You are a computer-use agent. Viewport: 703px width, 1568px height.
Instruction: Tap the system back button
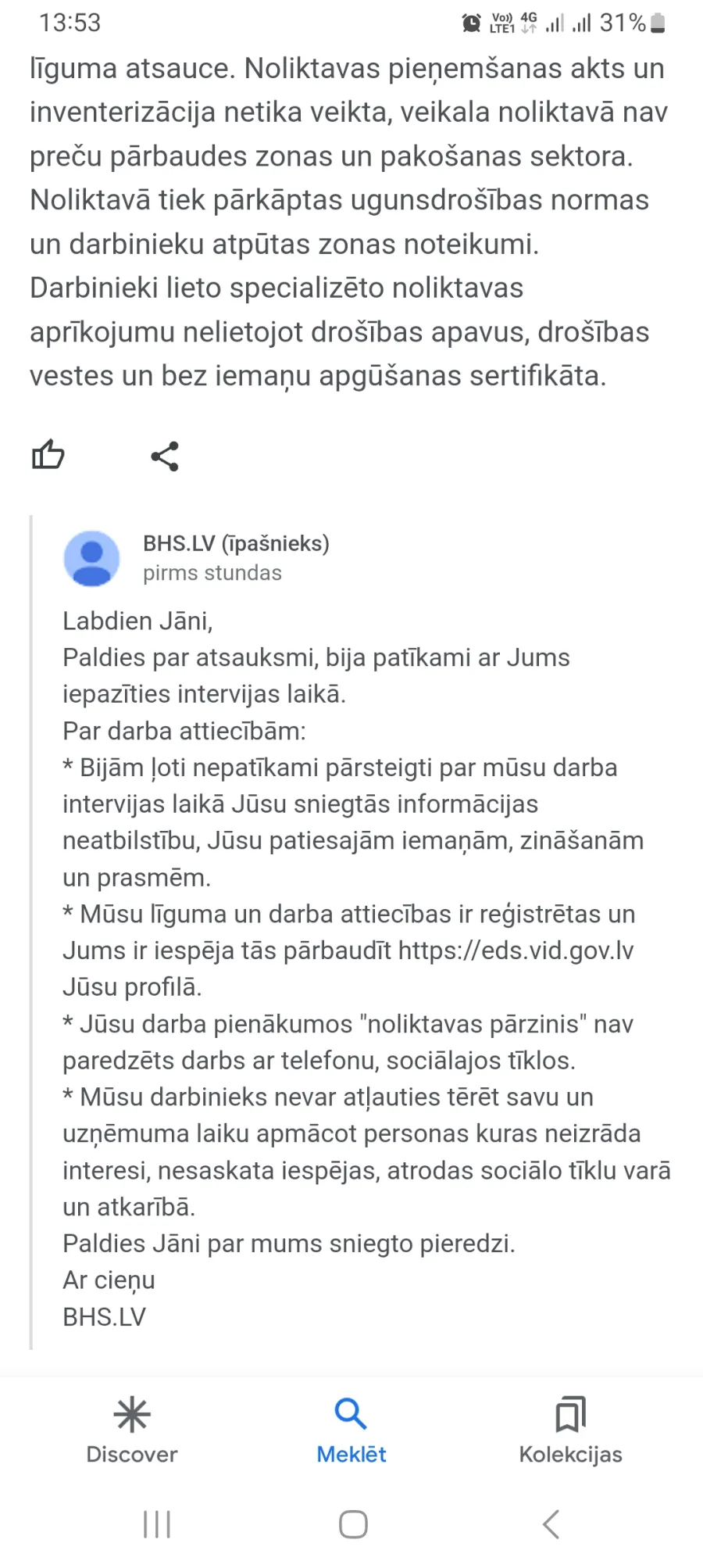pyautogui.click(x=551, y=1523)
